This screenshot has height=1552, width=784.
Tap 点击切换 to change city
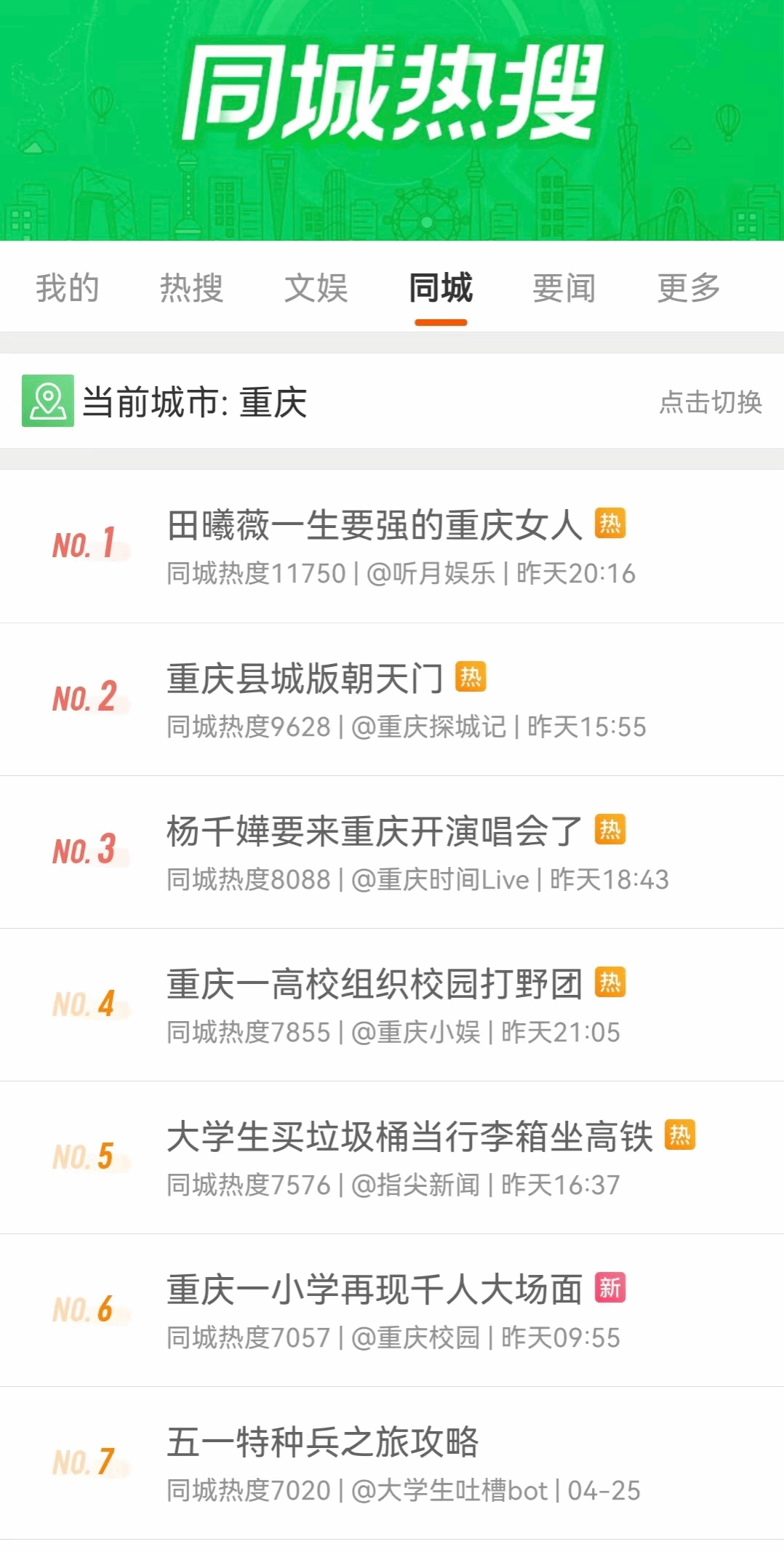(x=710, y=401)
